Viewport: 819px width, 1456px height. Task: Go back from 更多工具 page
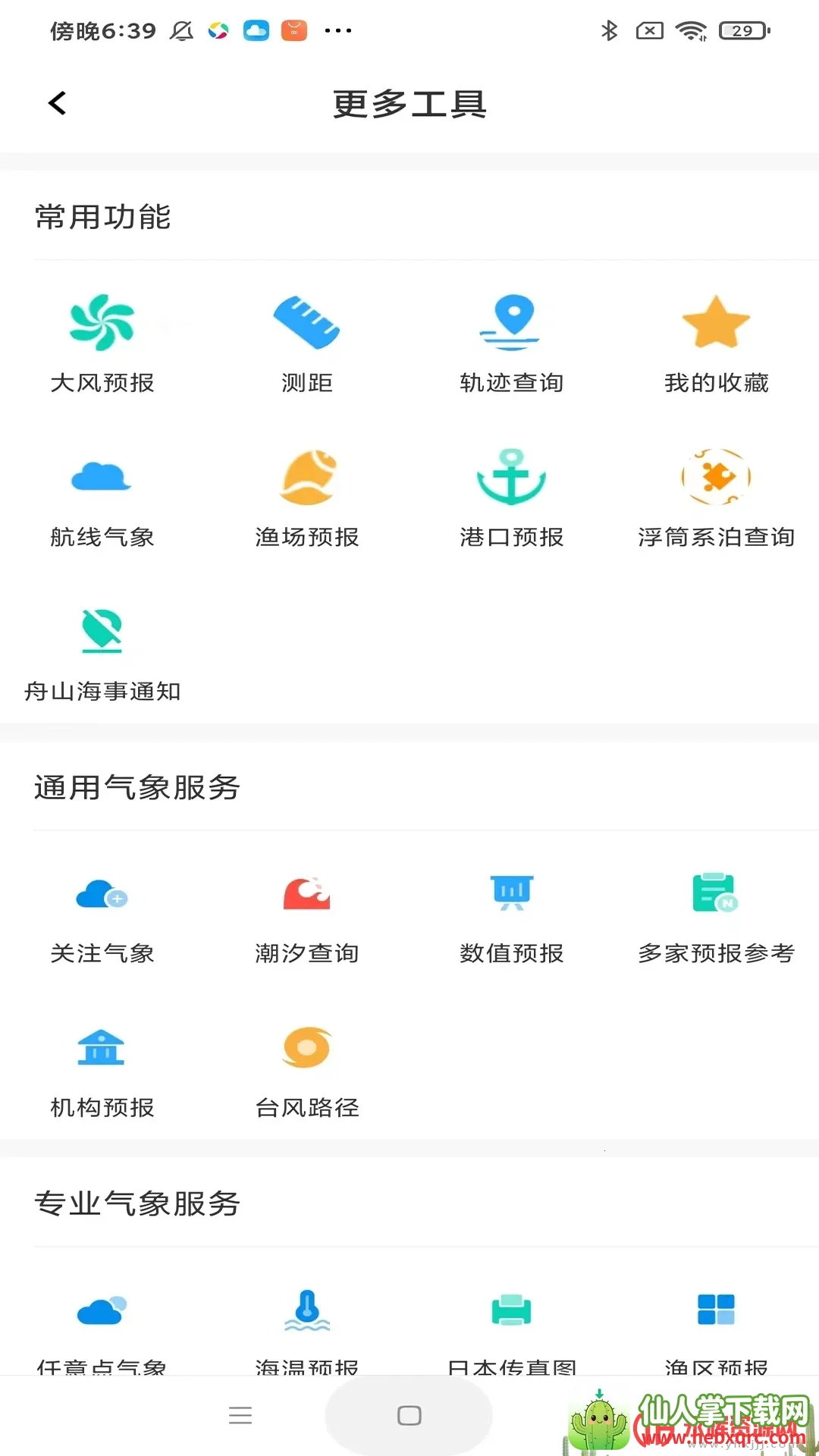point(58,103)
